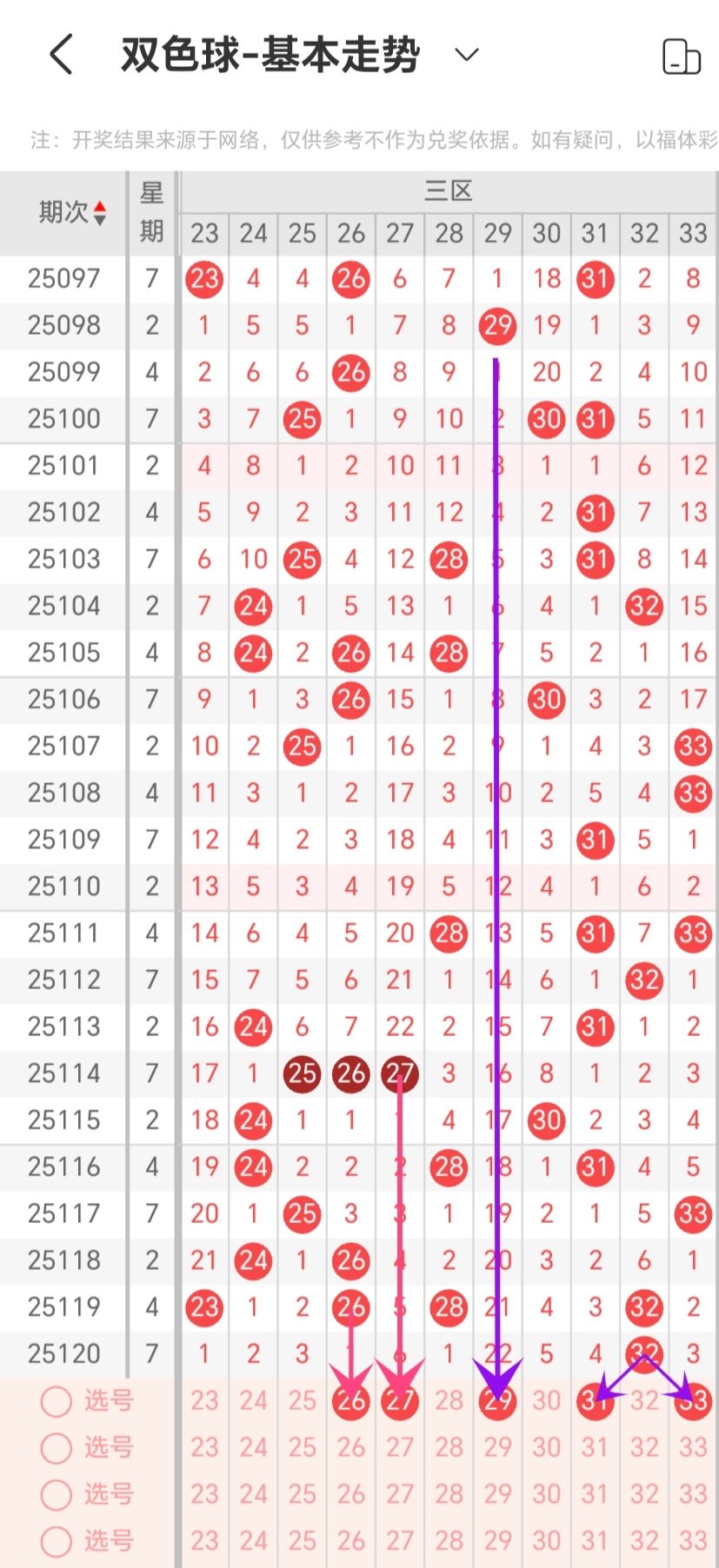The height and width of the screenshot is (1568, 719).
Task: Expand the 双色球-基本走势 chart type dropdown
Action: 467,55
